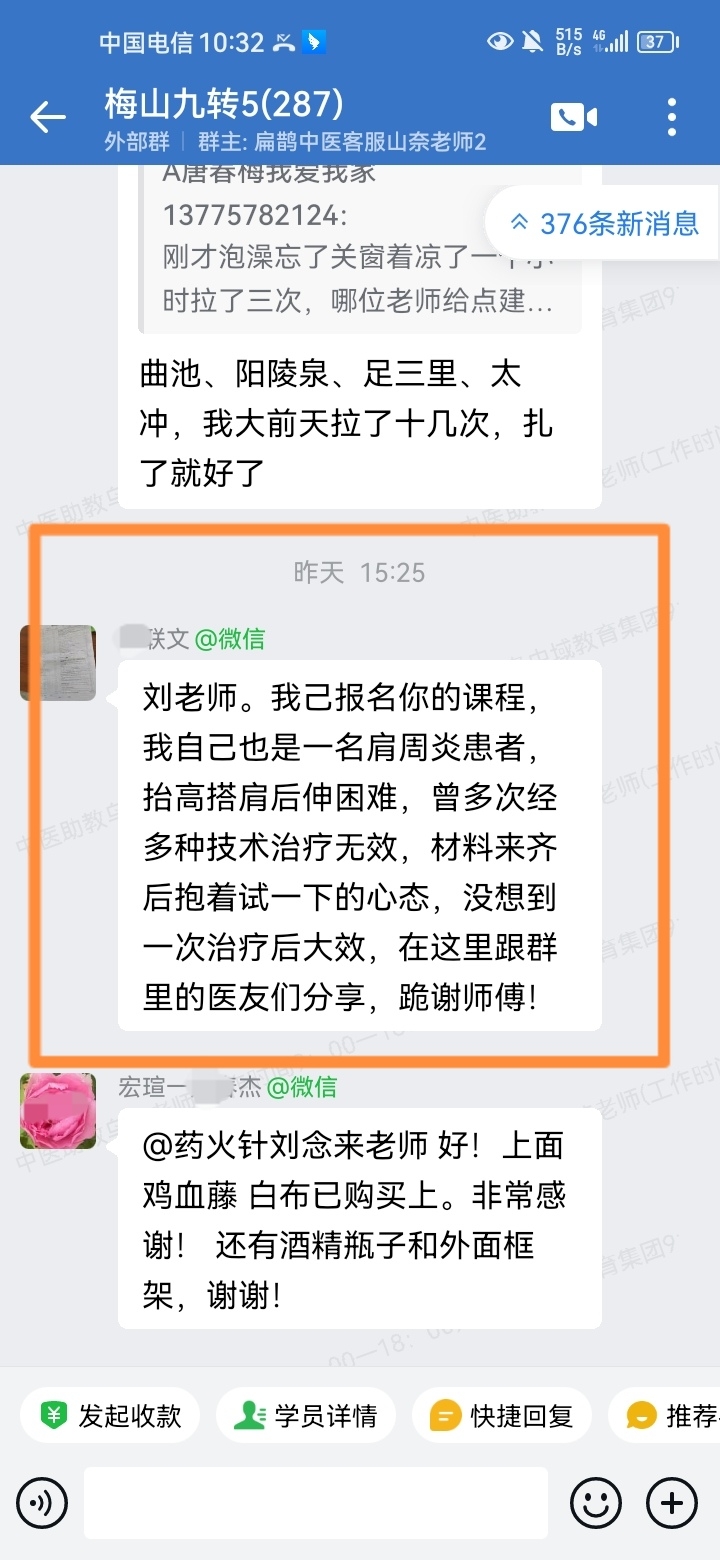Open 学员详情 student details
Viewport: 720px width, 1560px height.
pyautogui.click(x=305, y=1415)
